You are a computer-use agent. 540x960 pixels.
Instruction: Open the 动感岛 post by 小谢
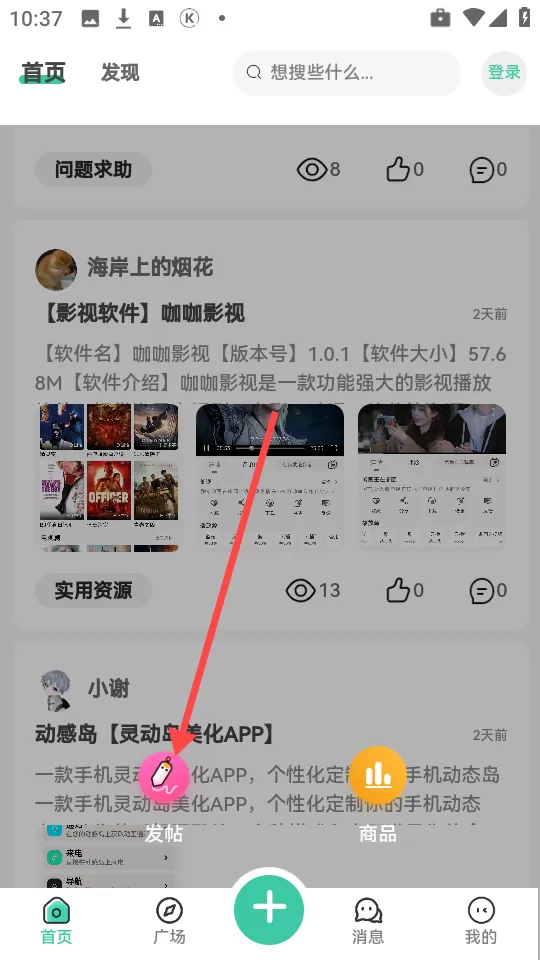(x=156, y=733)
